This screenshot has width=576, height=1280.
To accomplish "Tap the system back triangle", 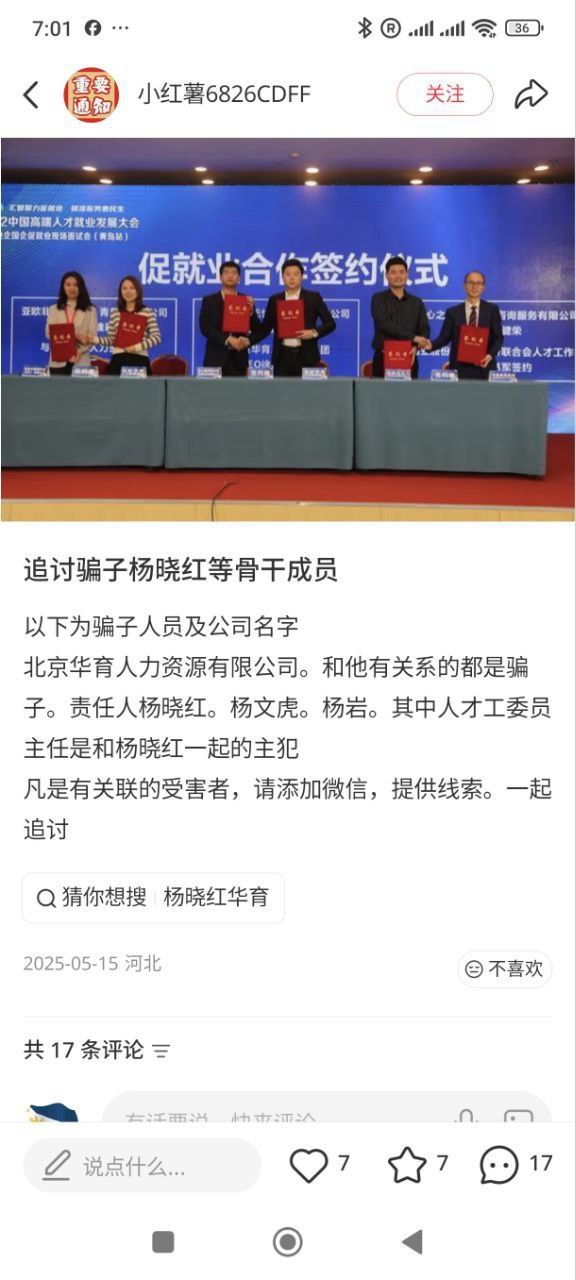I will click(412, 1242).
